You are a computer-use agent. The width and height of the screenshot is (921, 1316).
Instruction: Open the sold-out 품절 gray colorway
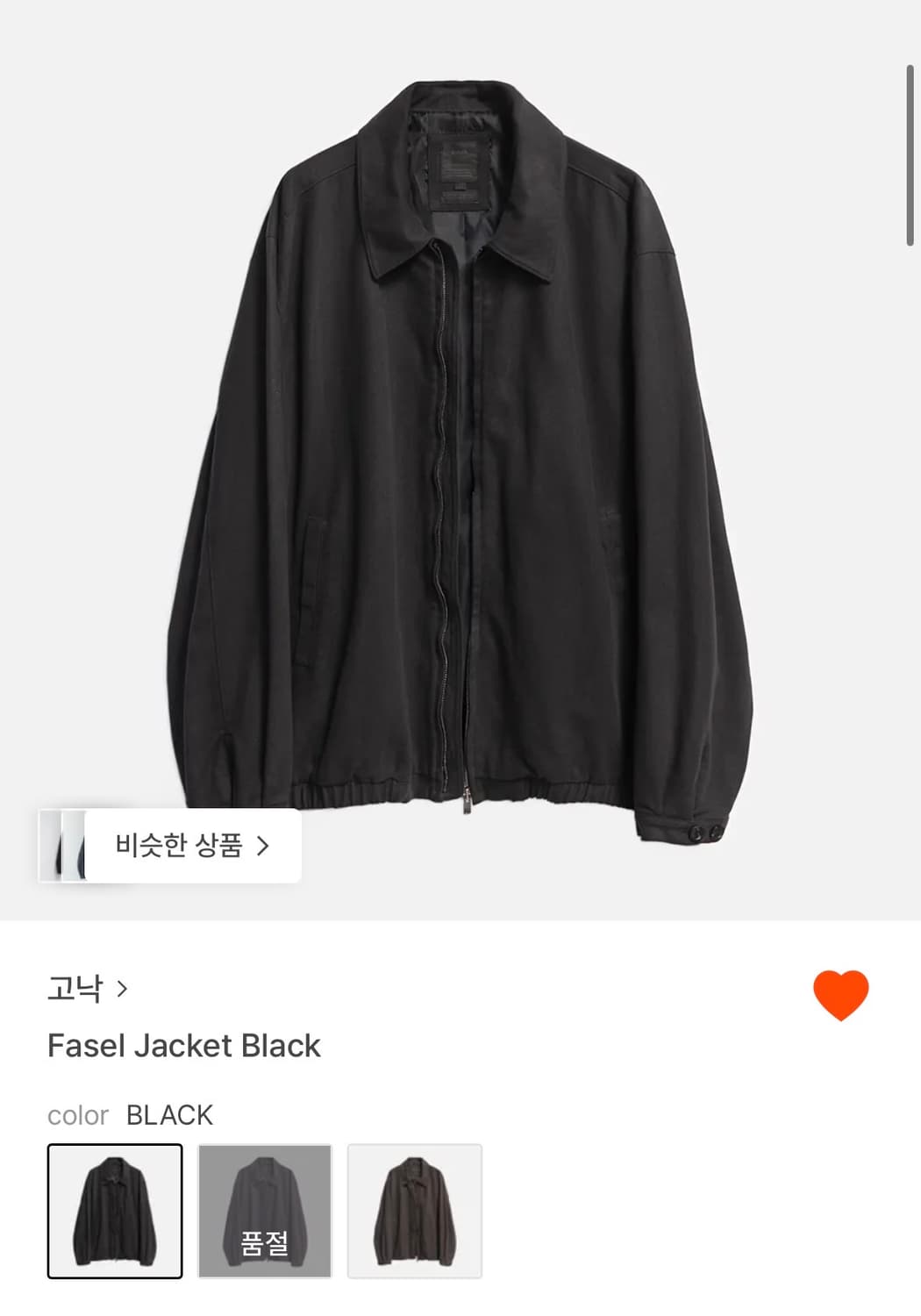[x=265, y=1208]
